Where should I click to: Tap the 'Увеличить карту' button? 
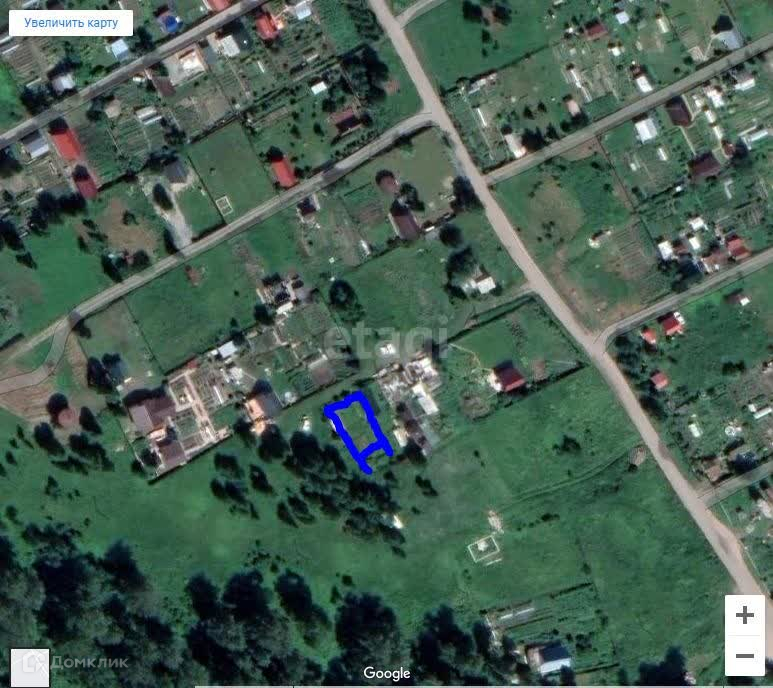point(71,22)
